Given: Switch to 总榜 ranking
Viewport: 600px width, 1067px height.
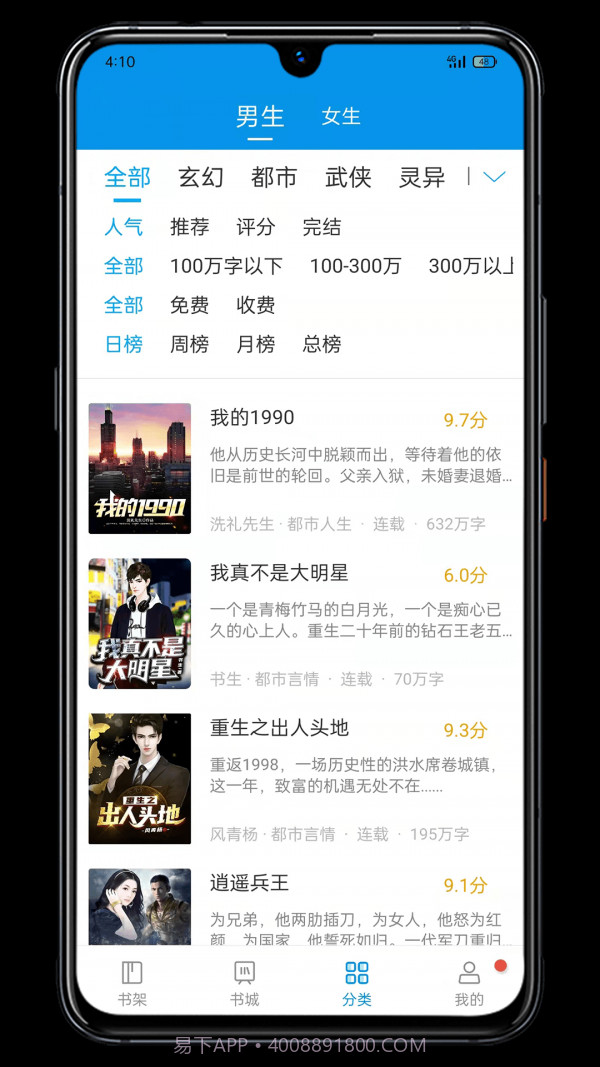Looking at the screenshot, I should point(322,344).
